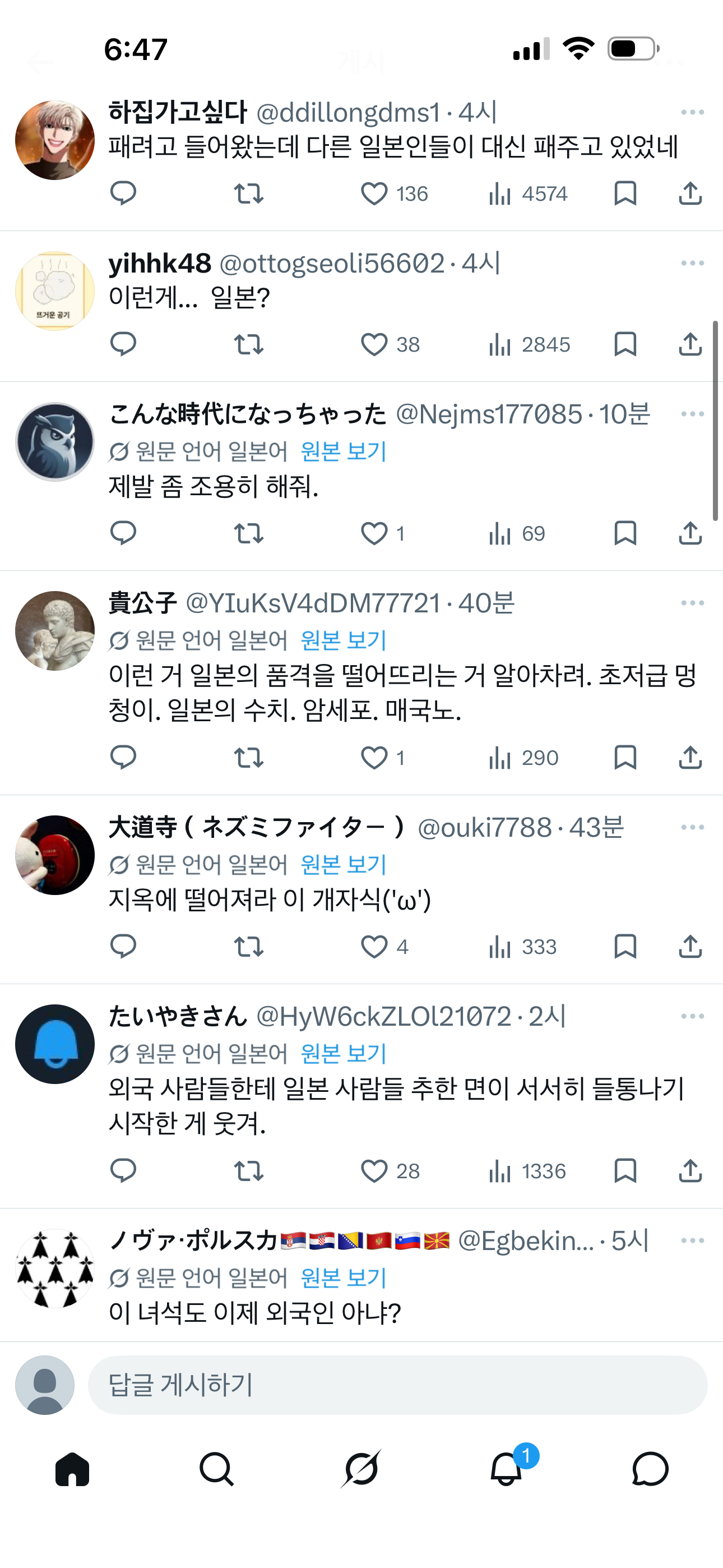This screenshot has height=1568, width=723.
Task: Repost yihhk48's reply
Action: click(248, 344)
